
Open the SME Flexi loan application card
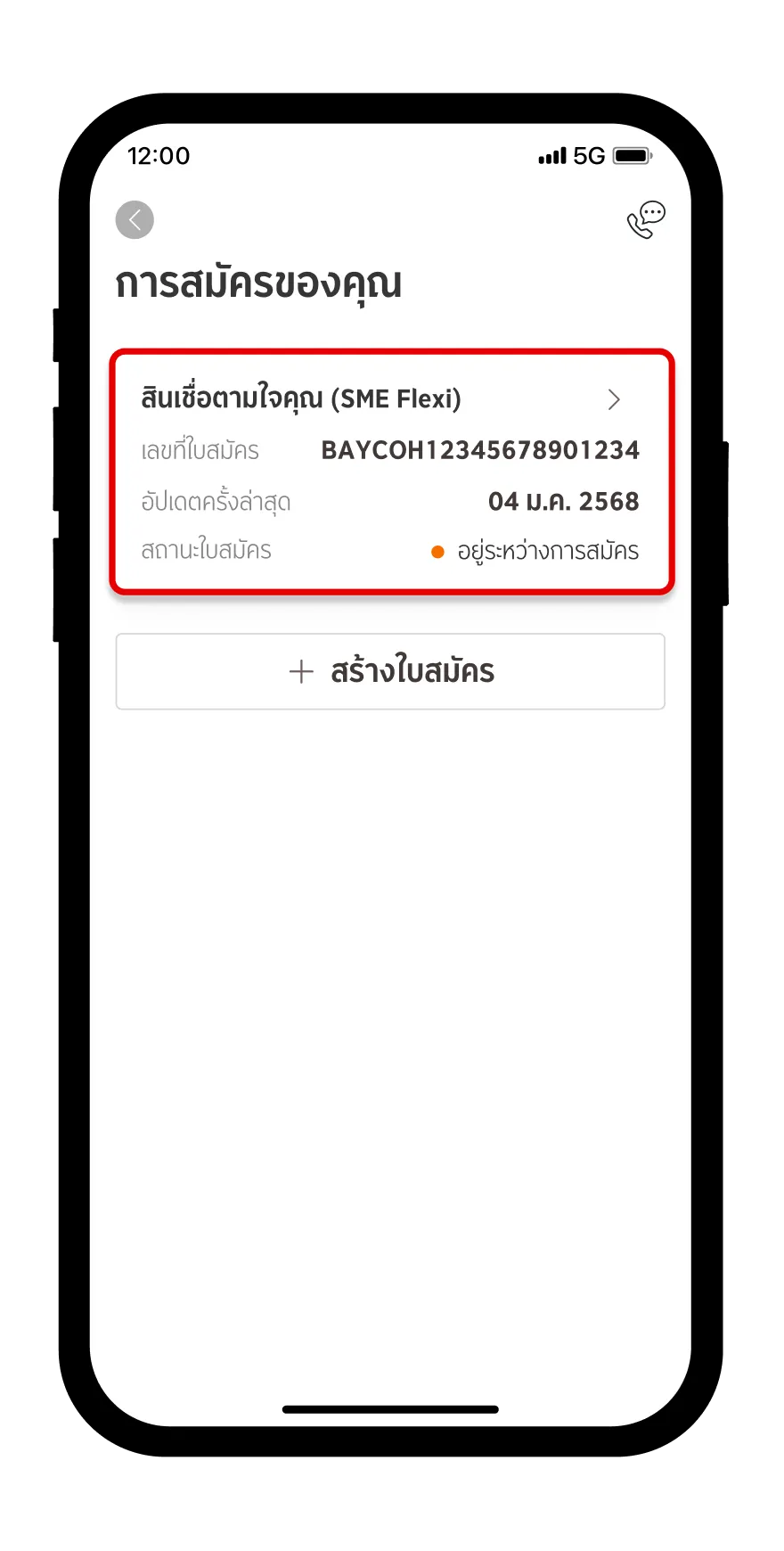(391, 472)
